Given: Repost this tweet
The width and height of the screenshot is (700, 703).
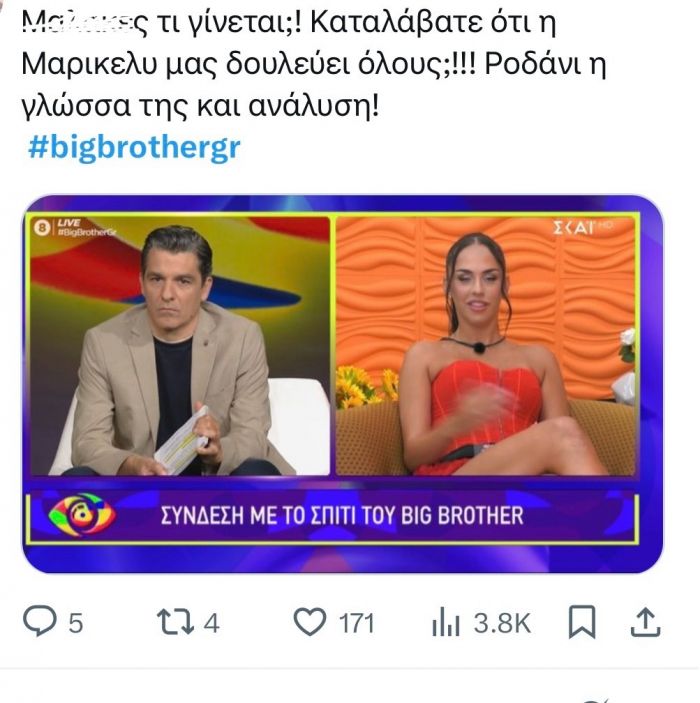Looking at the screenshot, I should pos(175,623).
